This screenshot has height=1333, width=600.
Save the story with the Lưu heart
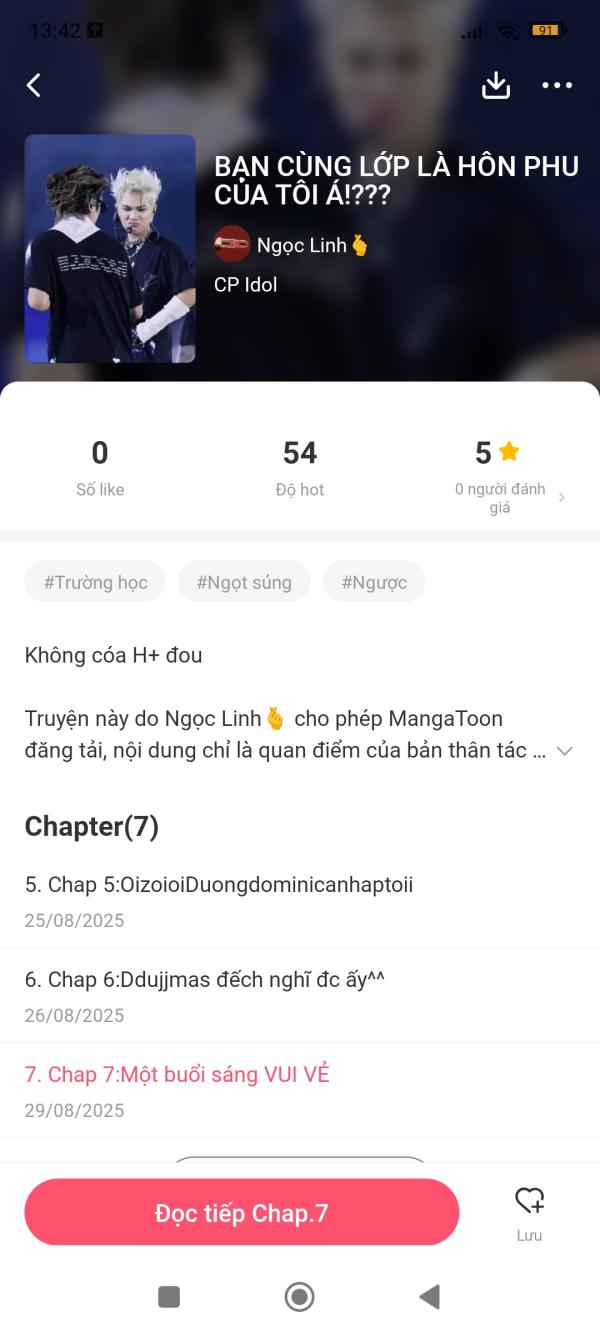point(529,1210)
